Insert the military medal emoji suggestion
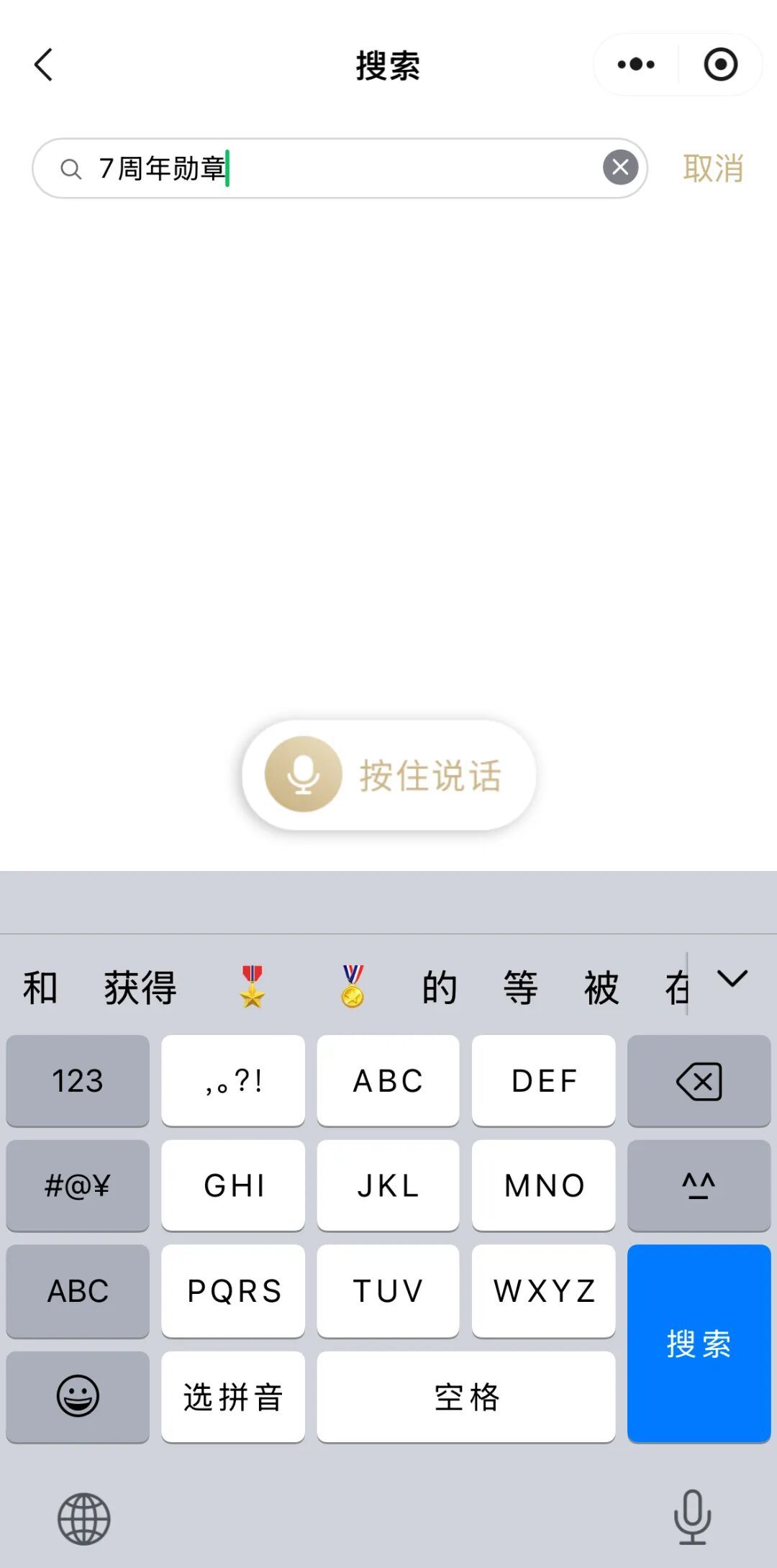Viewport: 777px width, 1568px height. tap(252, 987)
